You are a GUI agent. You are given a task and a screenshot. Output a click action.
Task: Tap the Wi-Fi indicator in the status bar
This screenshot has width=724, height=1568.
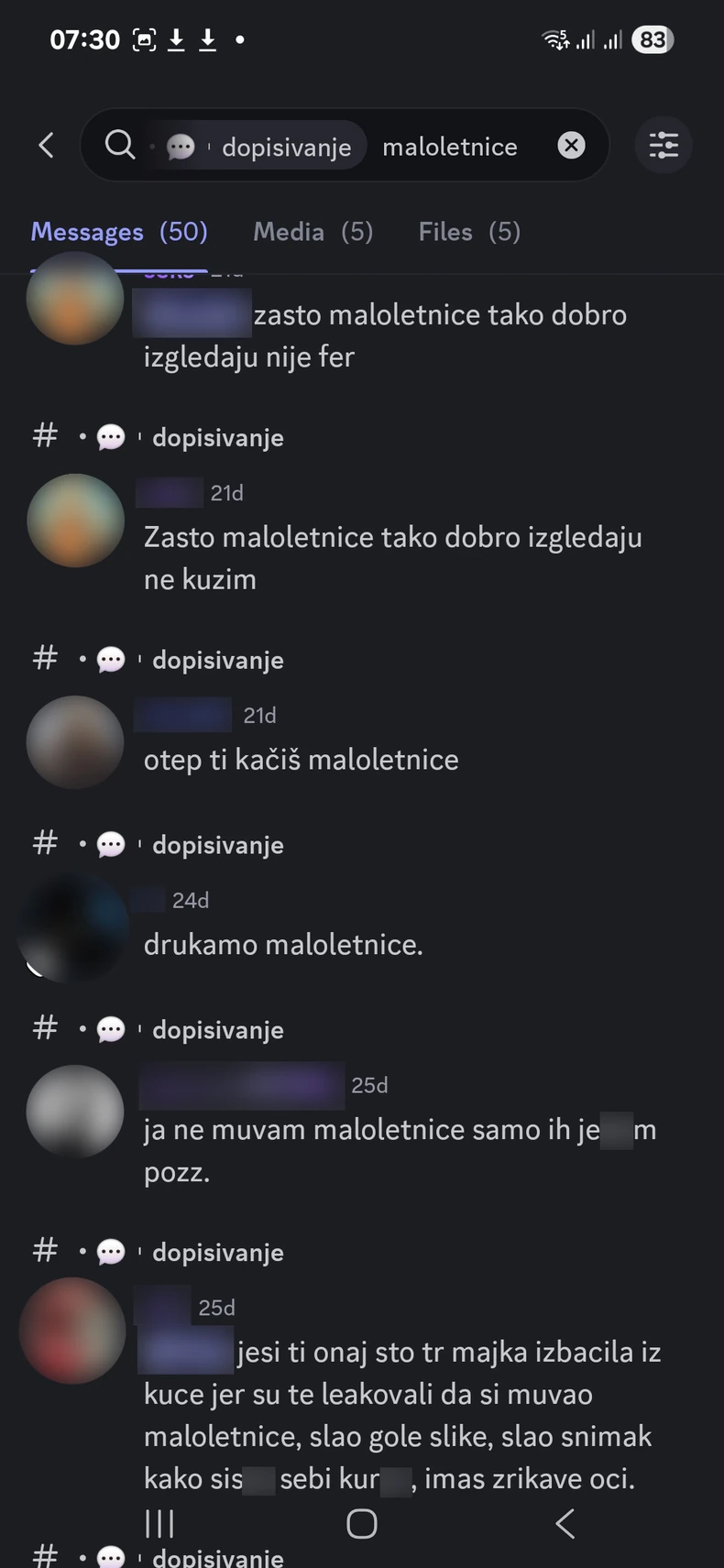[x=554, y=38]
